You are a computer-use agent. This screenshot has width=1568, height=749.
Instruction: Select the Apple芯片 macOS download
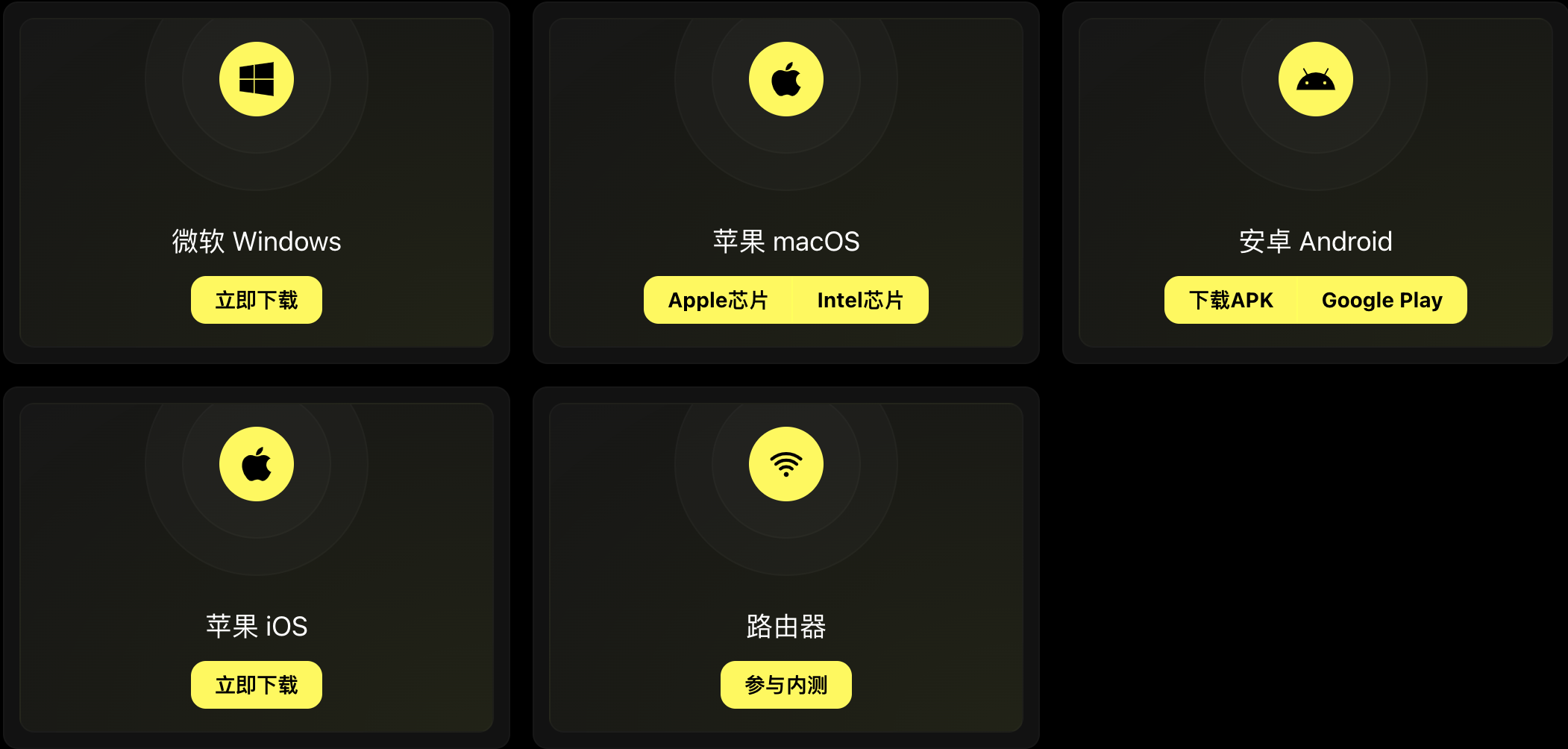coord(718,300)
